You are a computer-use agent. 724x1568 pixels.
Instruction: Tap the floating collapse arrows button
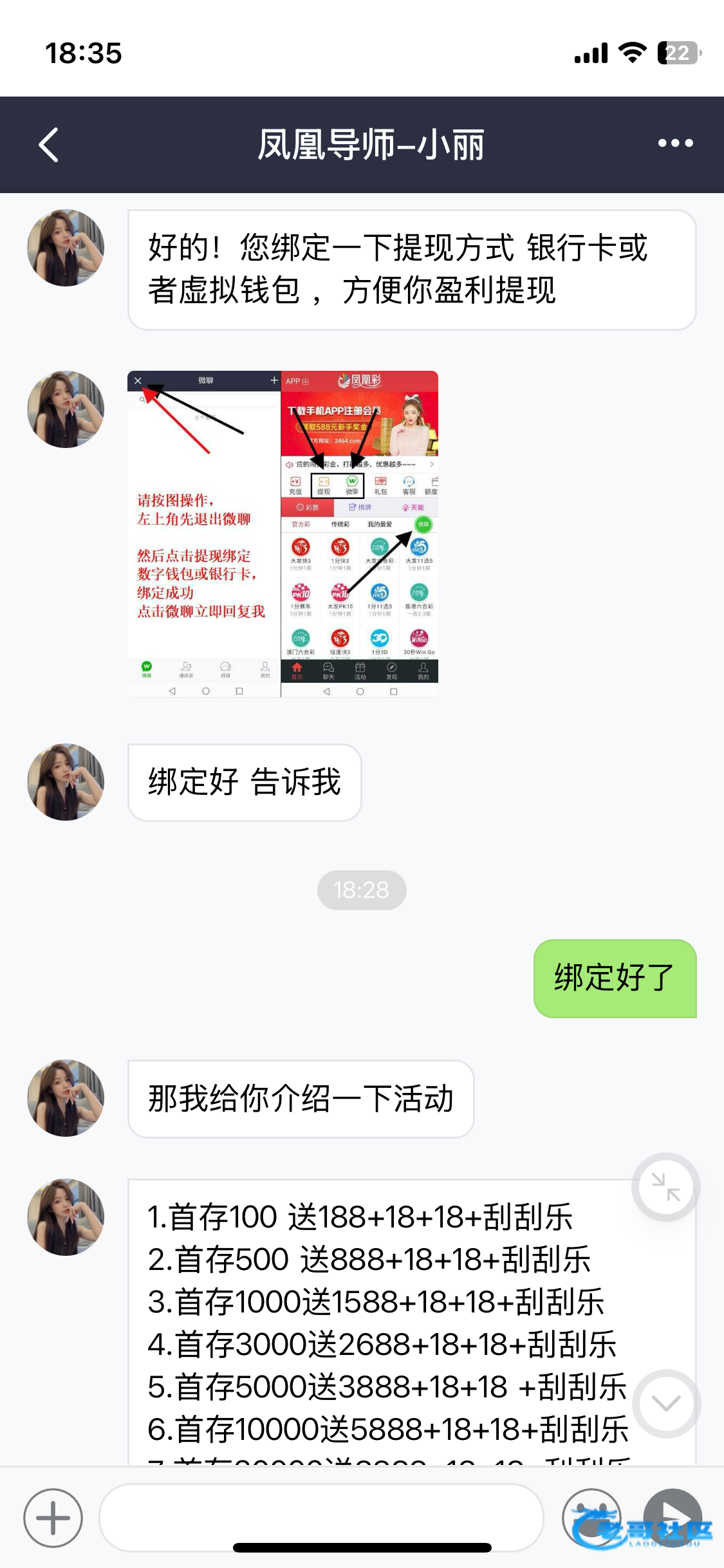pyautogui.click(x=665, y=1187)
